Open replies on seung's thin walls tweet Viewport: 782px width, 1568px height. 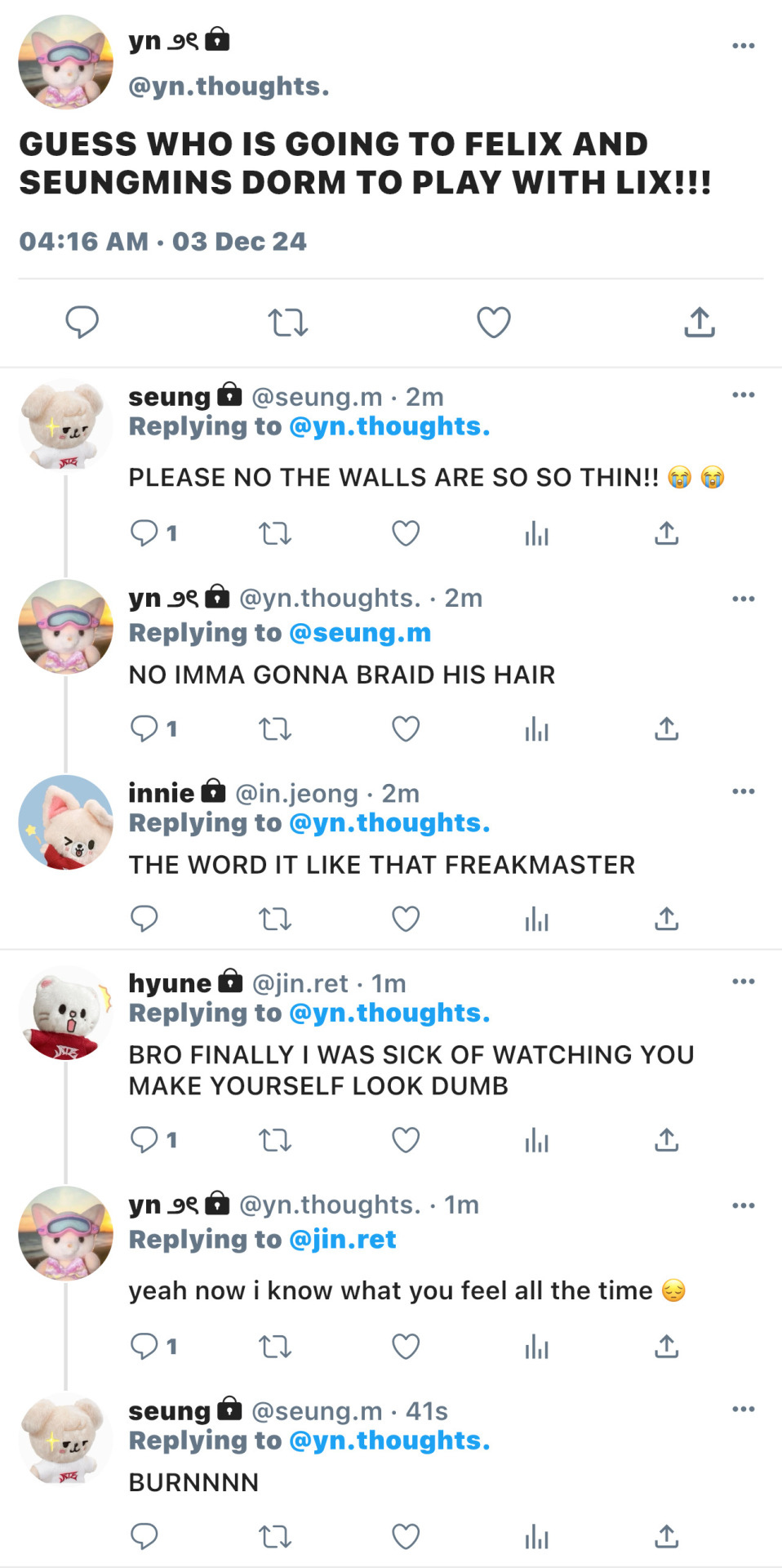[x=144, y=533]
